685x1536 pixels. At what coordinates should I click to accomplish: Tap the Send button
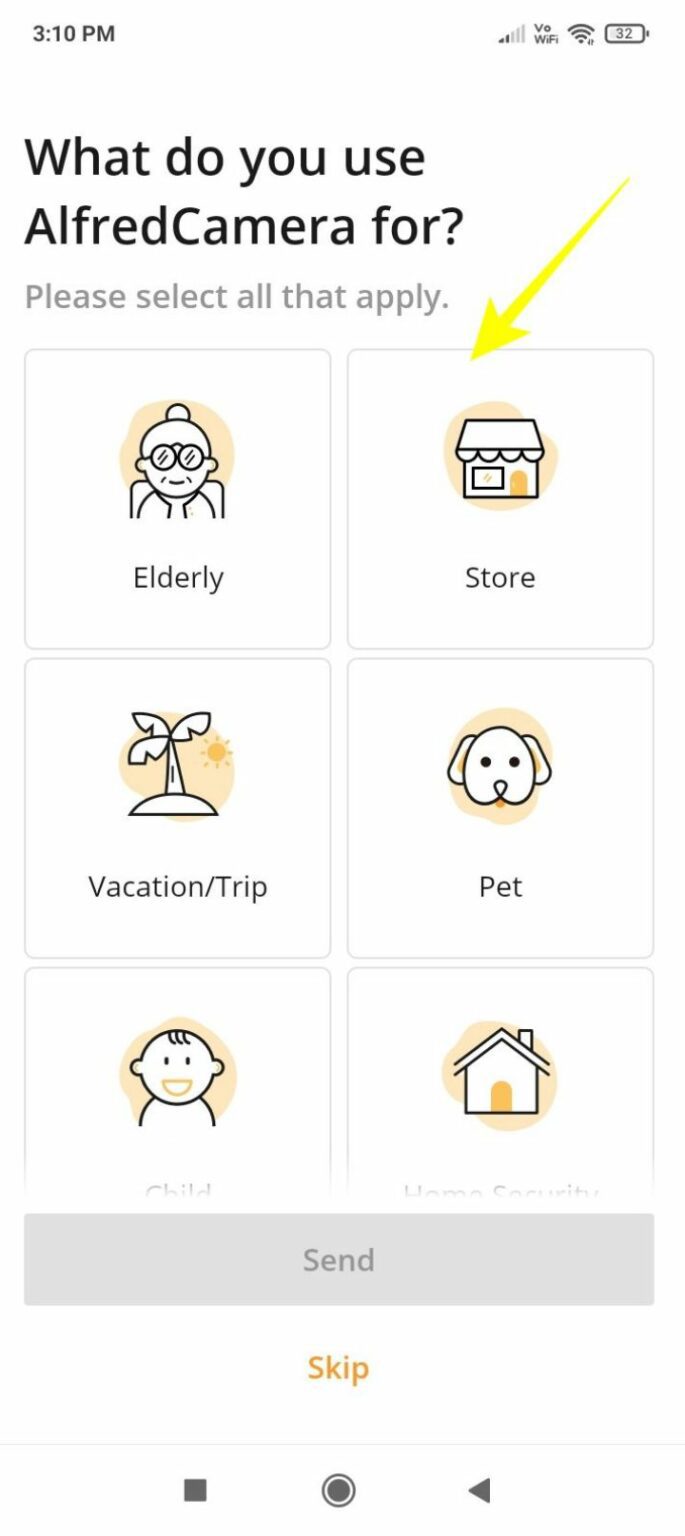339,1259
